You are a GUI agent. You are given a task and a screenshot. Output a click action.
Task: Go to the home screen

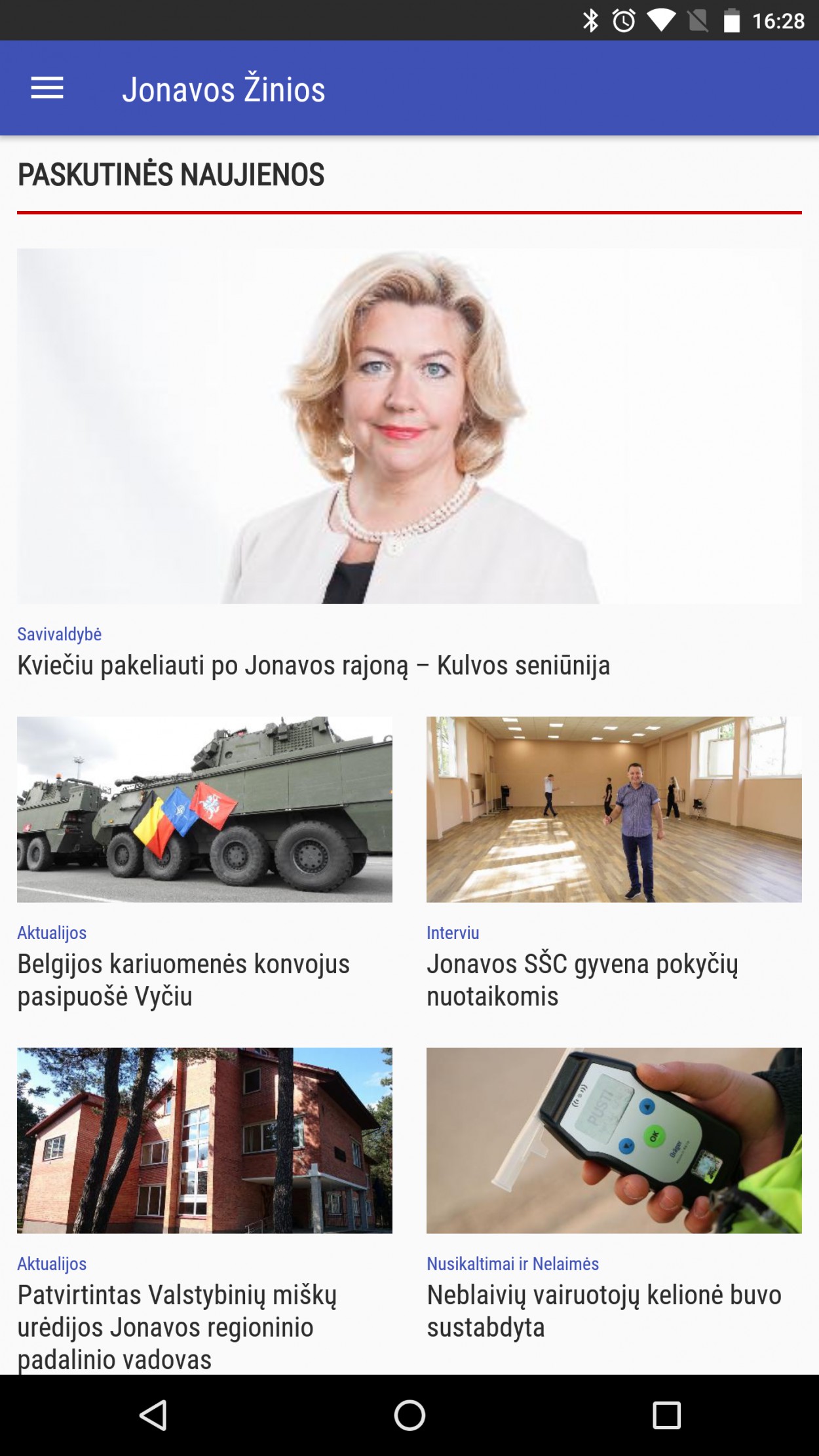409,1415
